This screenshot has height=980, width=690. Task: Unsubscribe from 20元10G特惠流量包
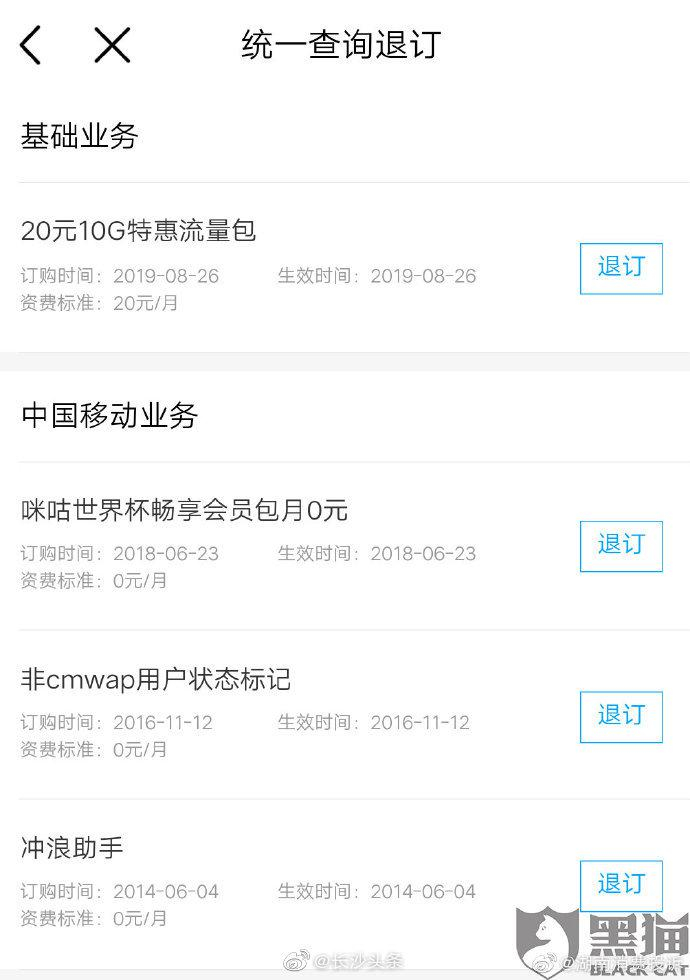pyautogui.click(x=620, y=267)
